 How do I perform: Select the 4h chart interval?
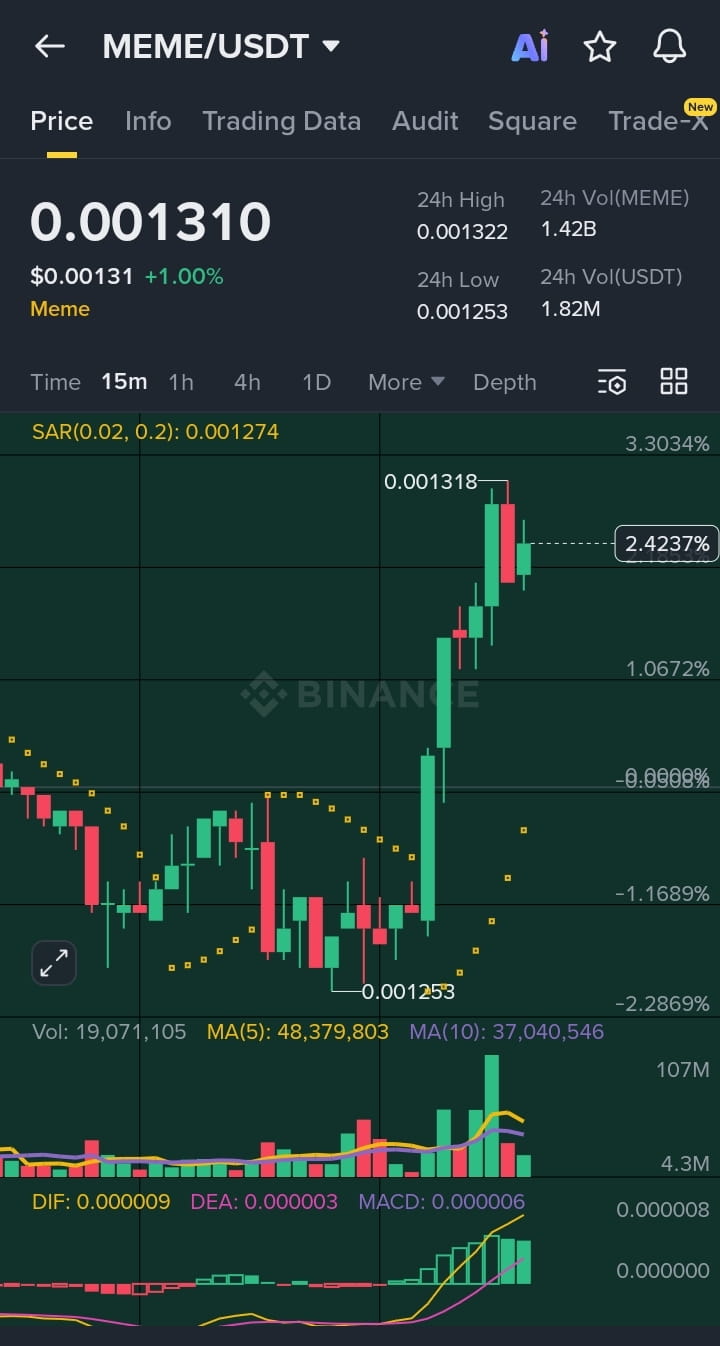pos(247,382)
